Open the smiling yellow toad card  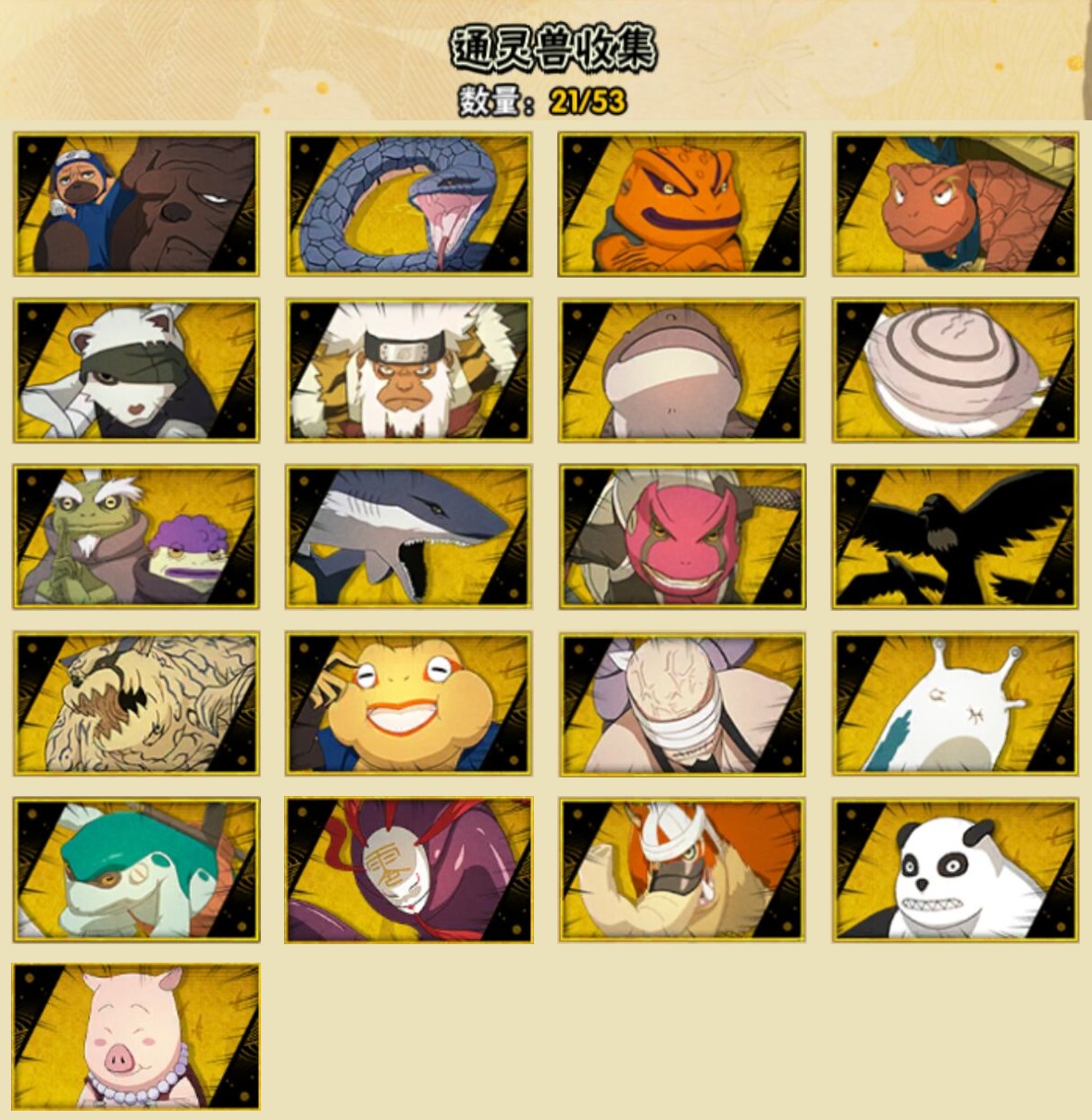[x=408, y=703]
